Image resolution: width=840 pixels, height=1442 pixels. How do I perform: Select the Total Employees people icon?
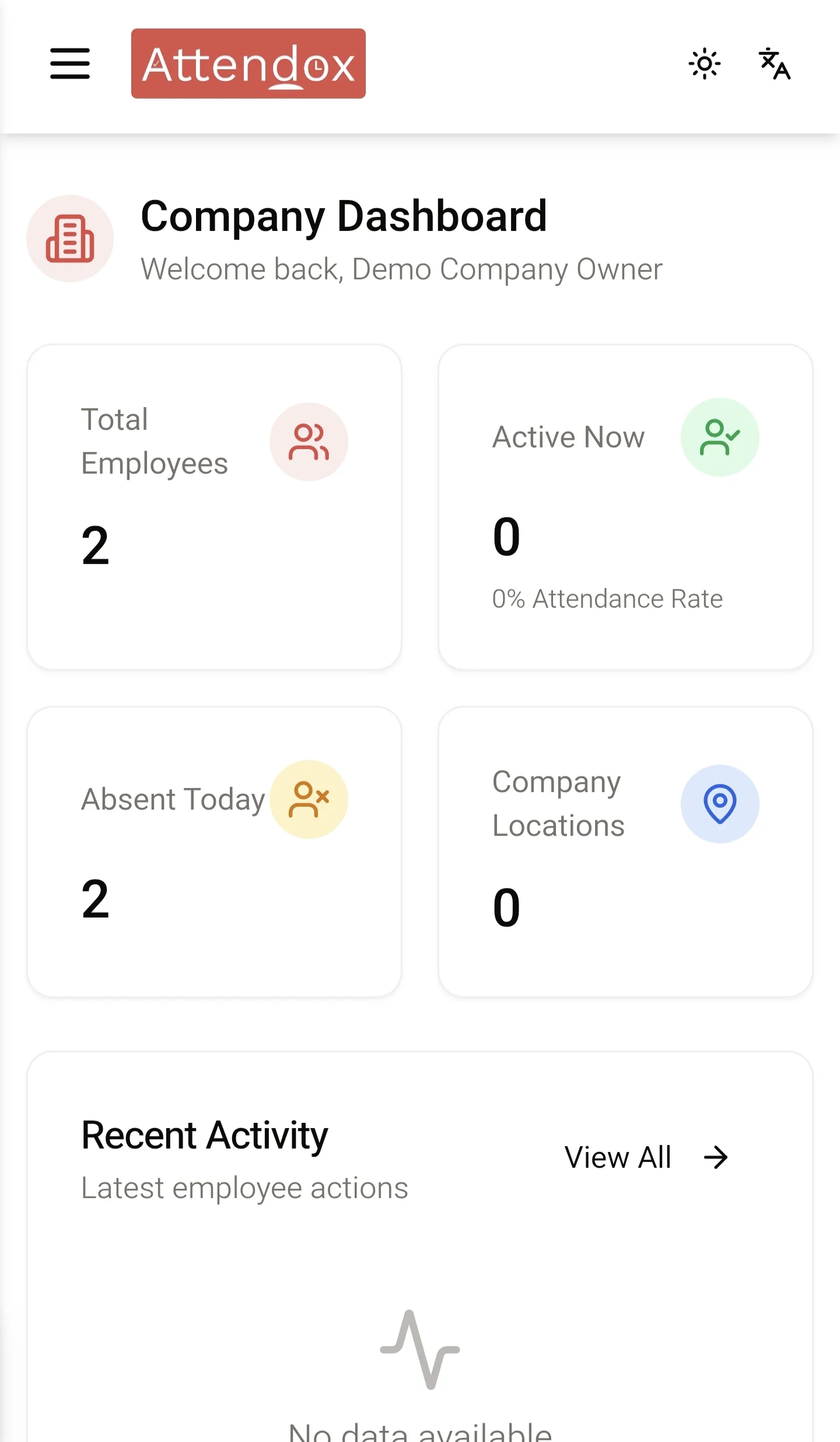[309, 441]
